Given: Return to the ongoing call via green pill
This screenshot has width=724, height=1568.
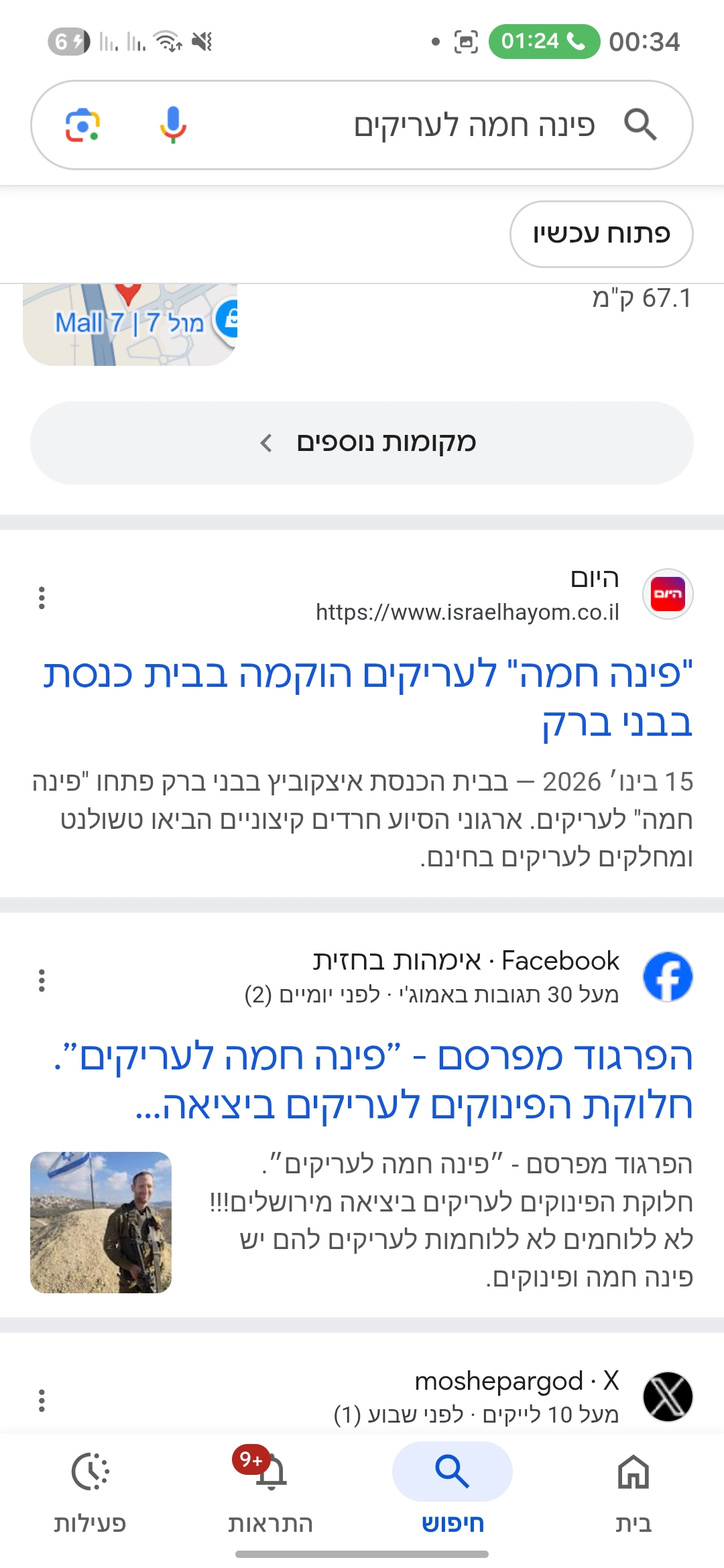Looking at the screenshot, I should click(543, 42).
